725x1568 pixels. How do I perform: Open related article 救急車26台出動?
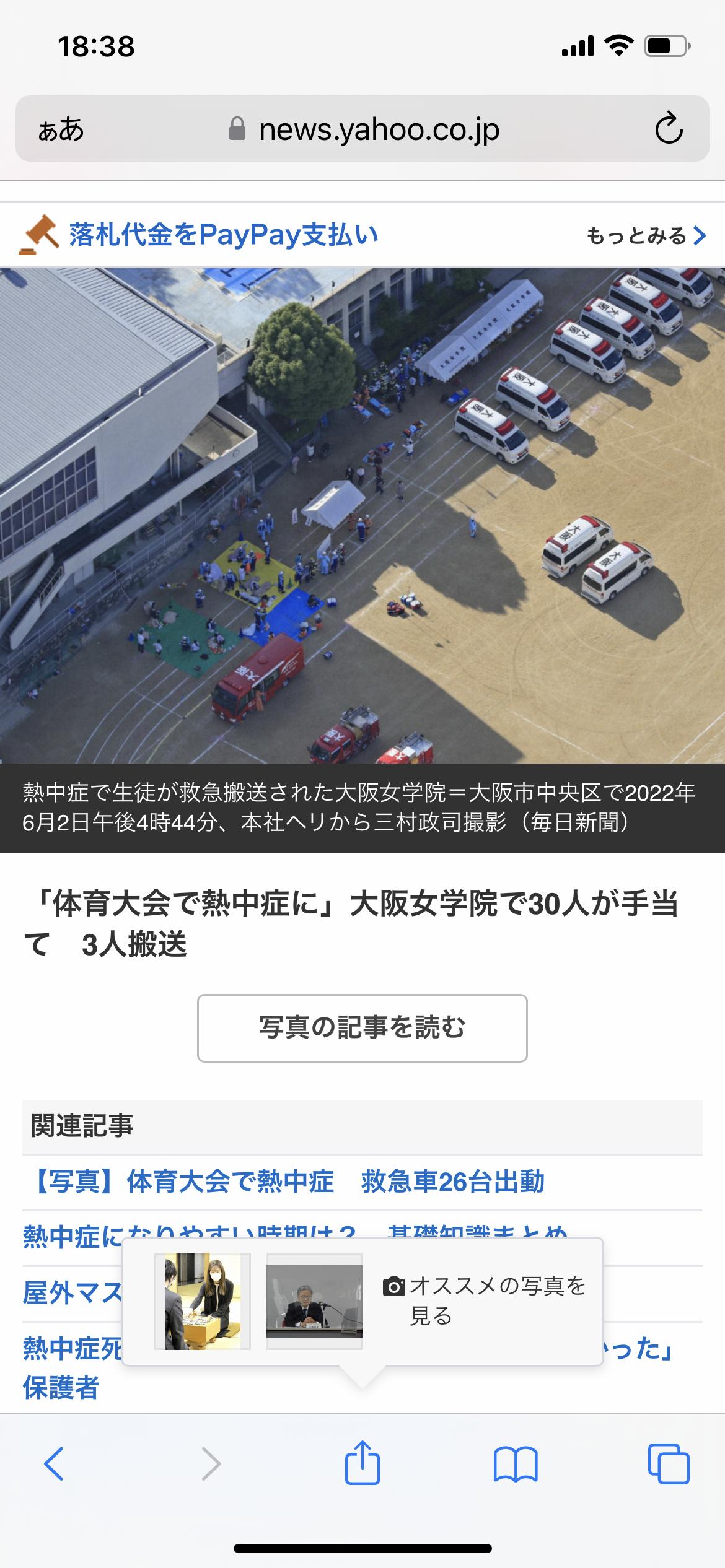click(x=284, y=1182)
